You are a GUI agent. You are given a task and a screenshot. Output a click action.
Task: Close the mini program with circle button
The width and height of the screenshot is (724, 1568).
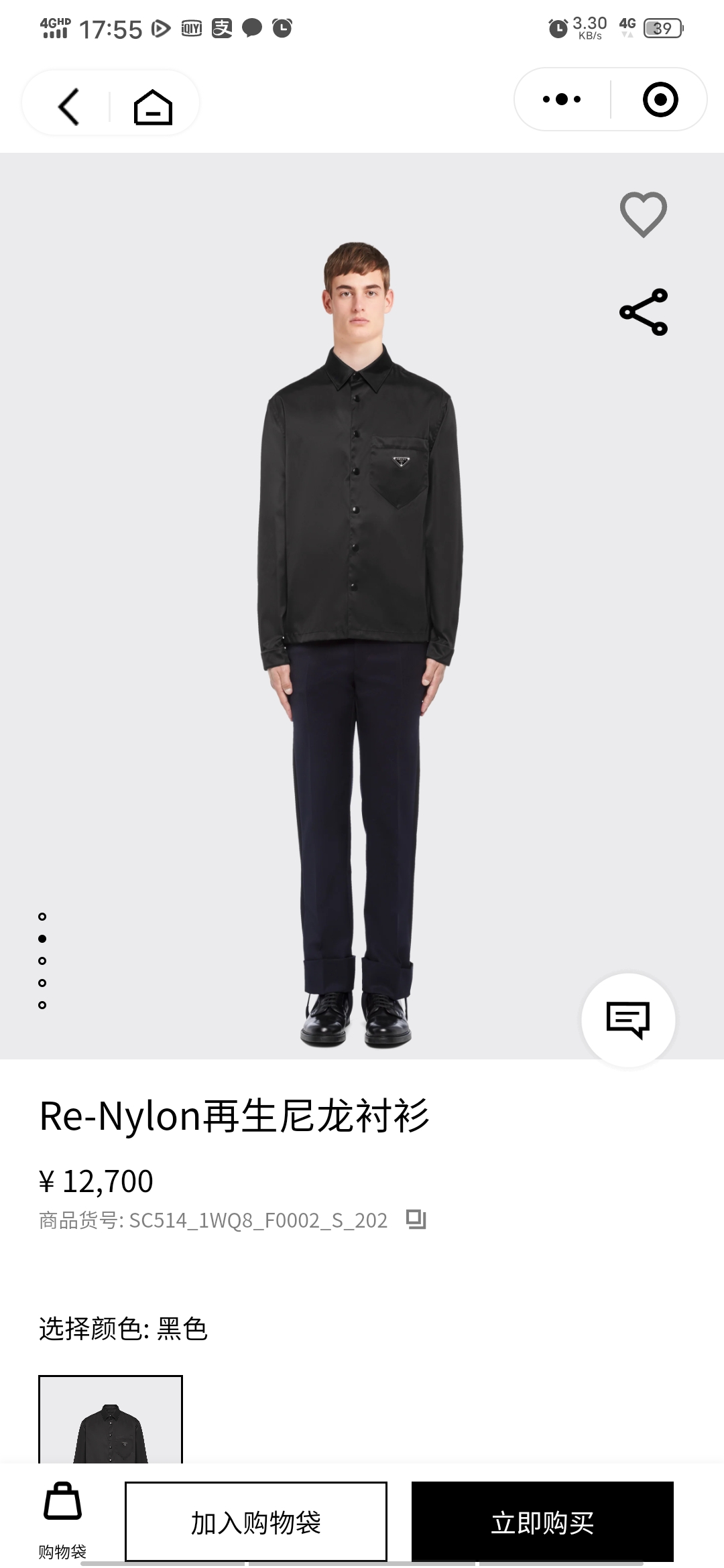click(x=660, y=99)
